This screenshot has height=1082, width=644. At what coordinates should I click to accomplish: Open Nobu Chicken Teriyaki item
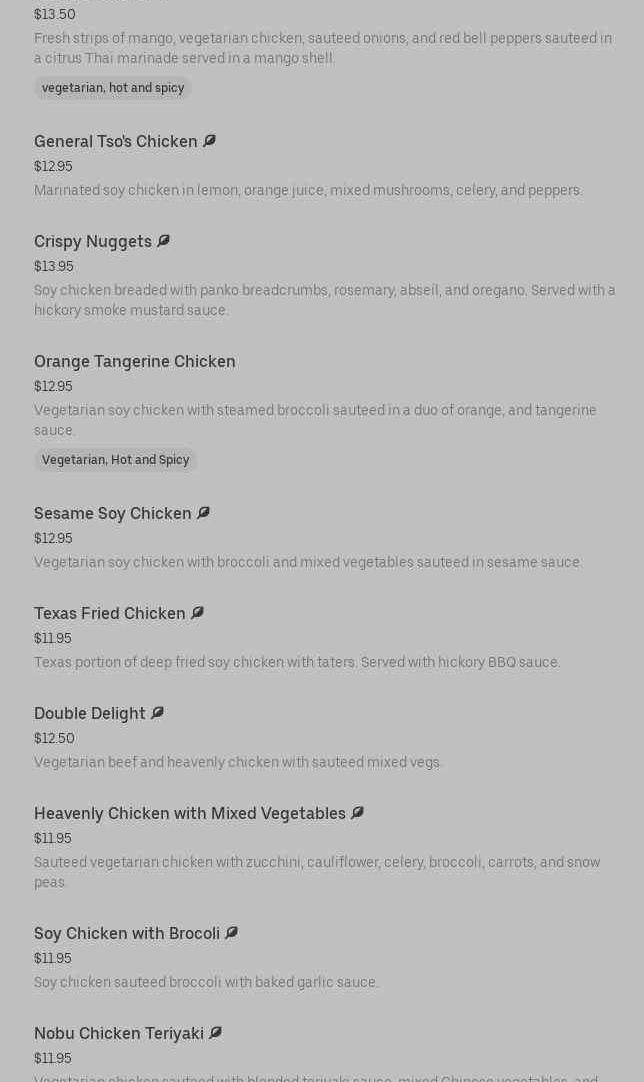click(x=119, y=1033)
